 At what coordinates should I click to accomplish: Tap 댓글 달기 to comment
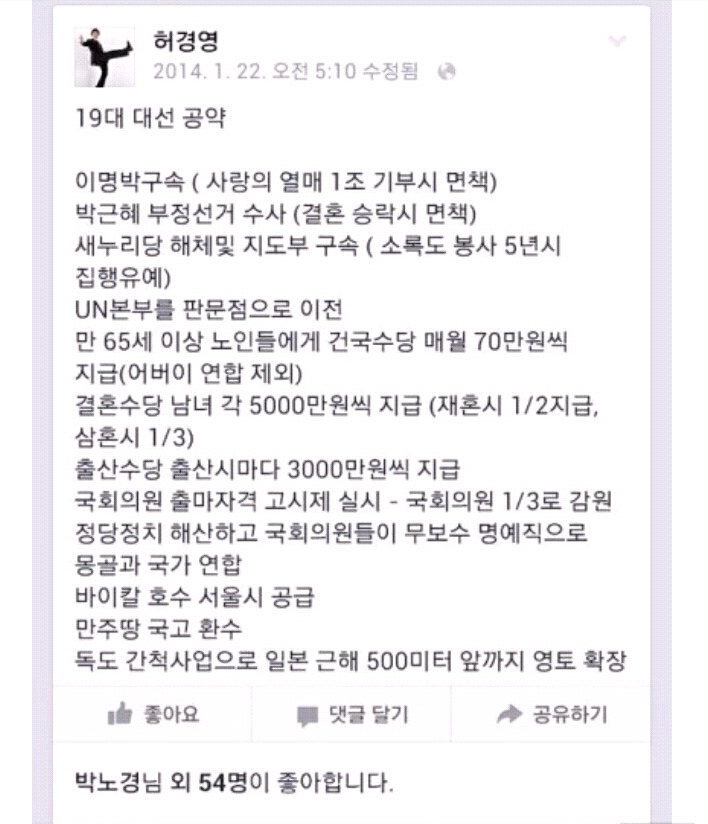coord(352,715)
